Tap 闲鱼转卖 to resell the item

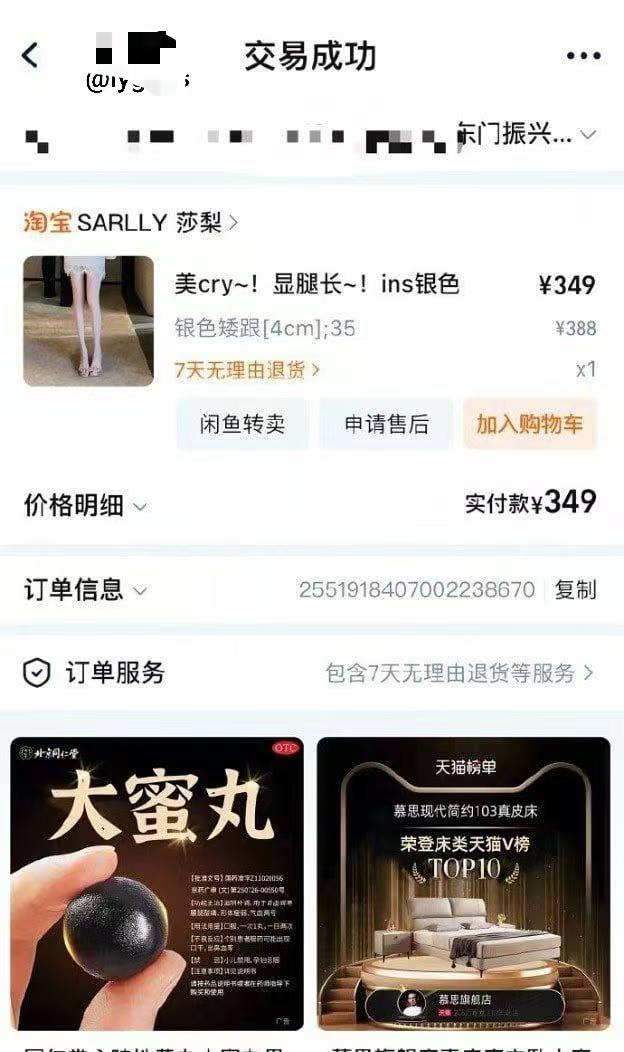click(x=241, y=424)
